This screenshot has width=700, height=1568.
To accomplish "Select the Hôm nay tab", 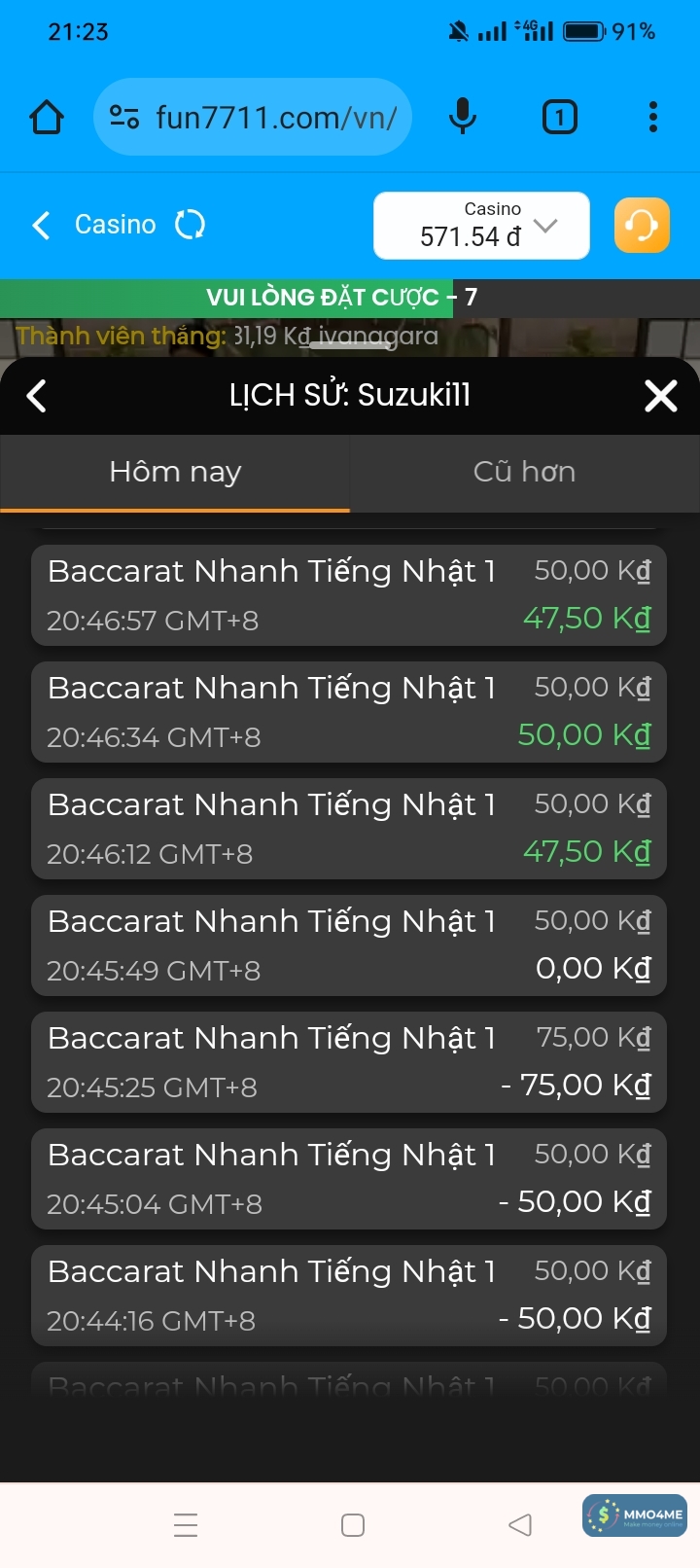I will click(x=175, y=473).
